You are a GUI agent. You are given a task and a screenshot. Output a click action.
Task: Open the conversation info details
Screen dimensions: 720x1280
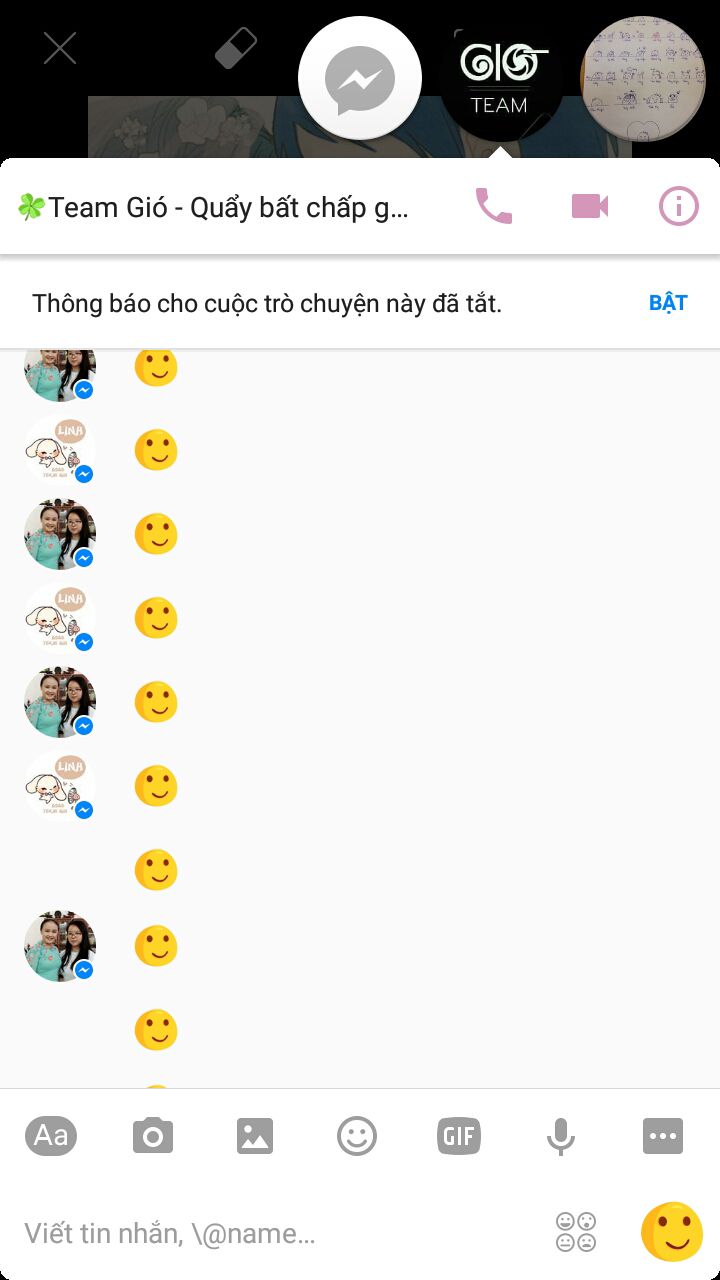click(x=679, y=206)
